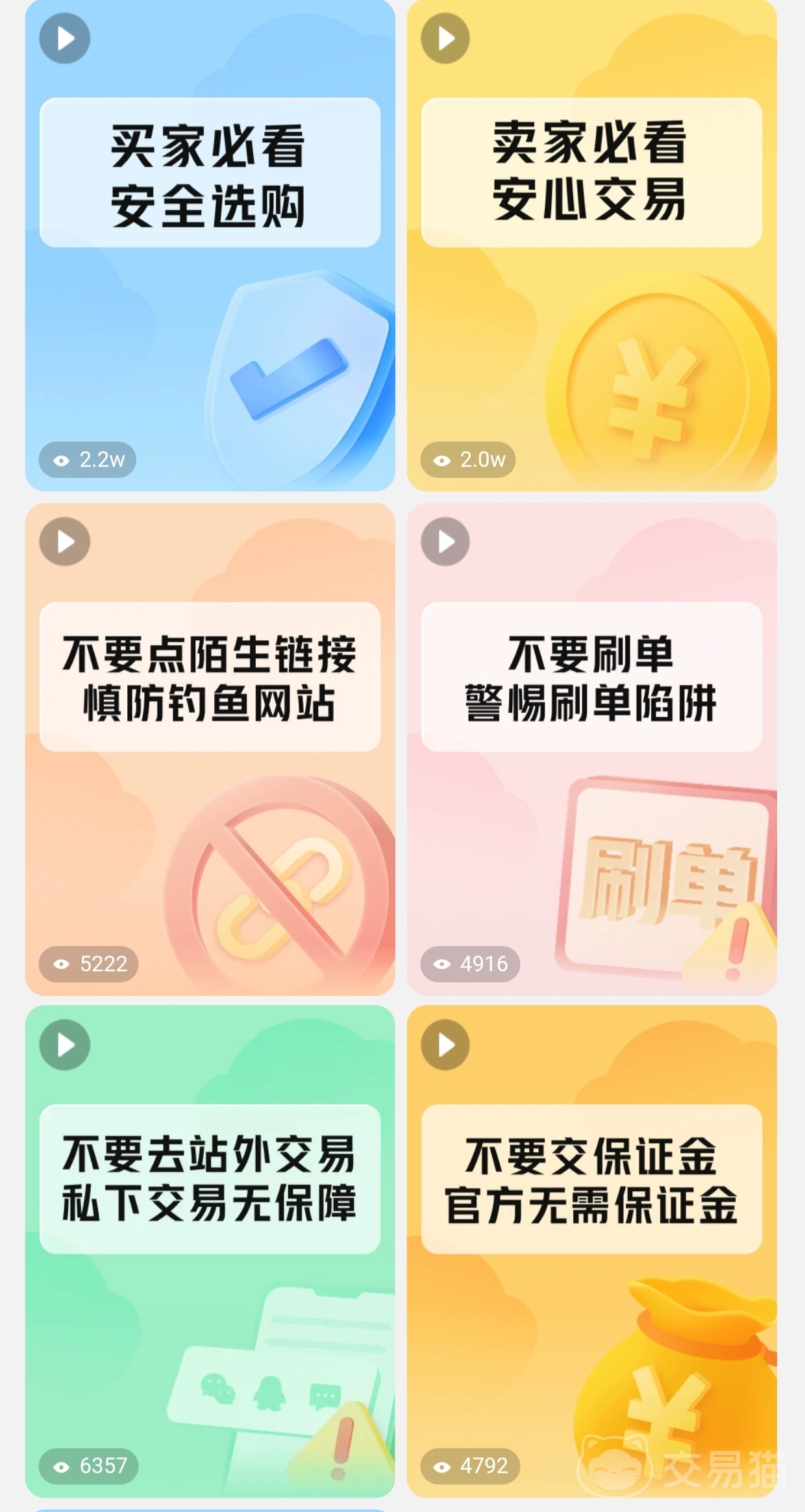The width and height of the screenshot is (805, 1512).
Task: Open the 不要点陌生链接 慎防钓鱼网站 card
Action: (x=210, y=750)
